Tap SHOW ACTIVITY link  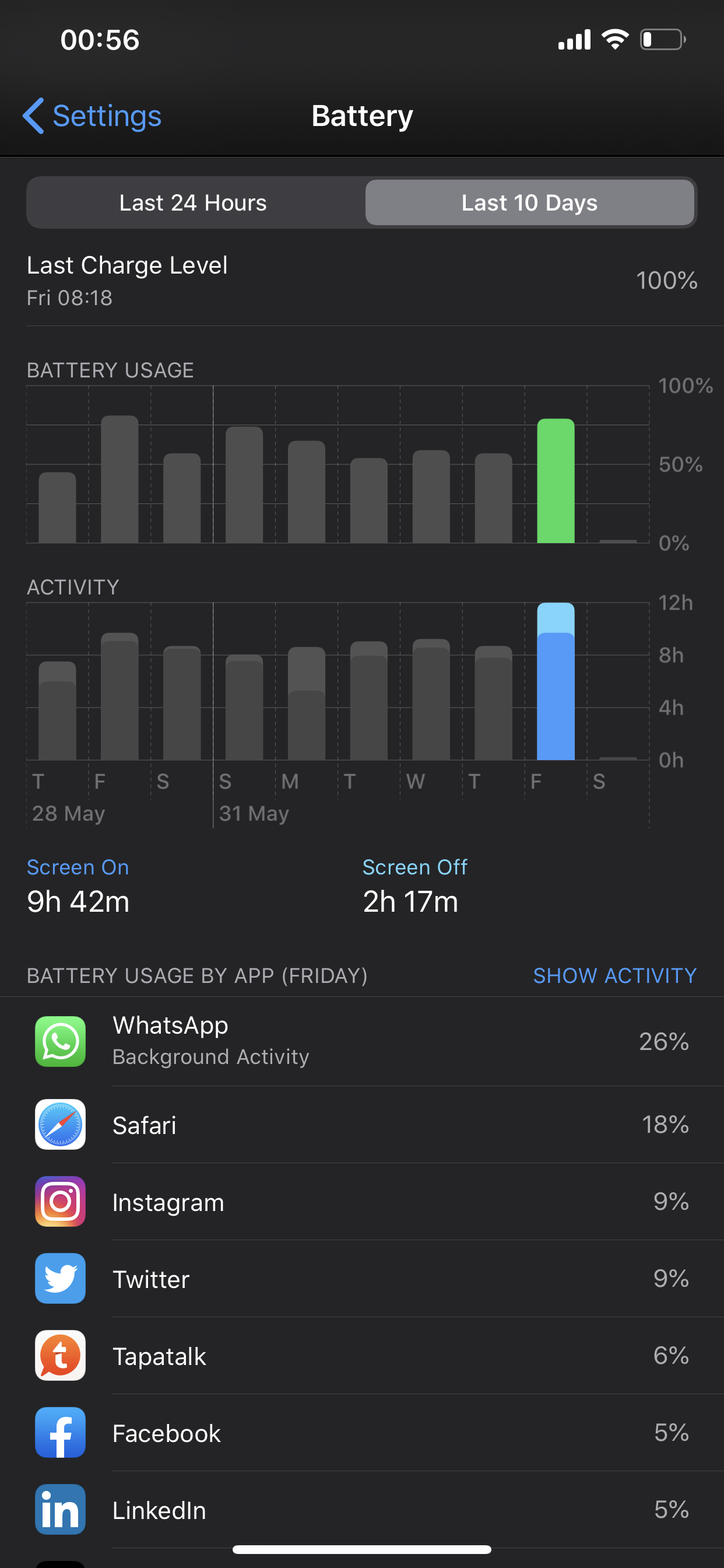(x=614, y=976)
